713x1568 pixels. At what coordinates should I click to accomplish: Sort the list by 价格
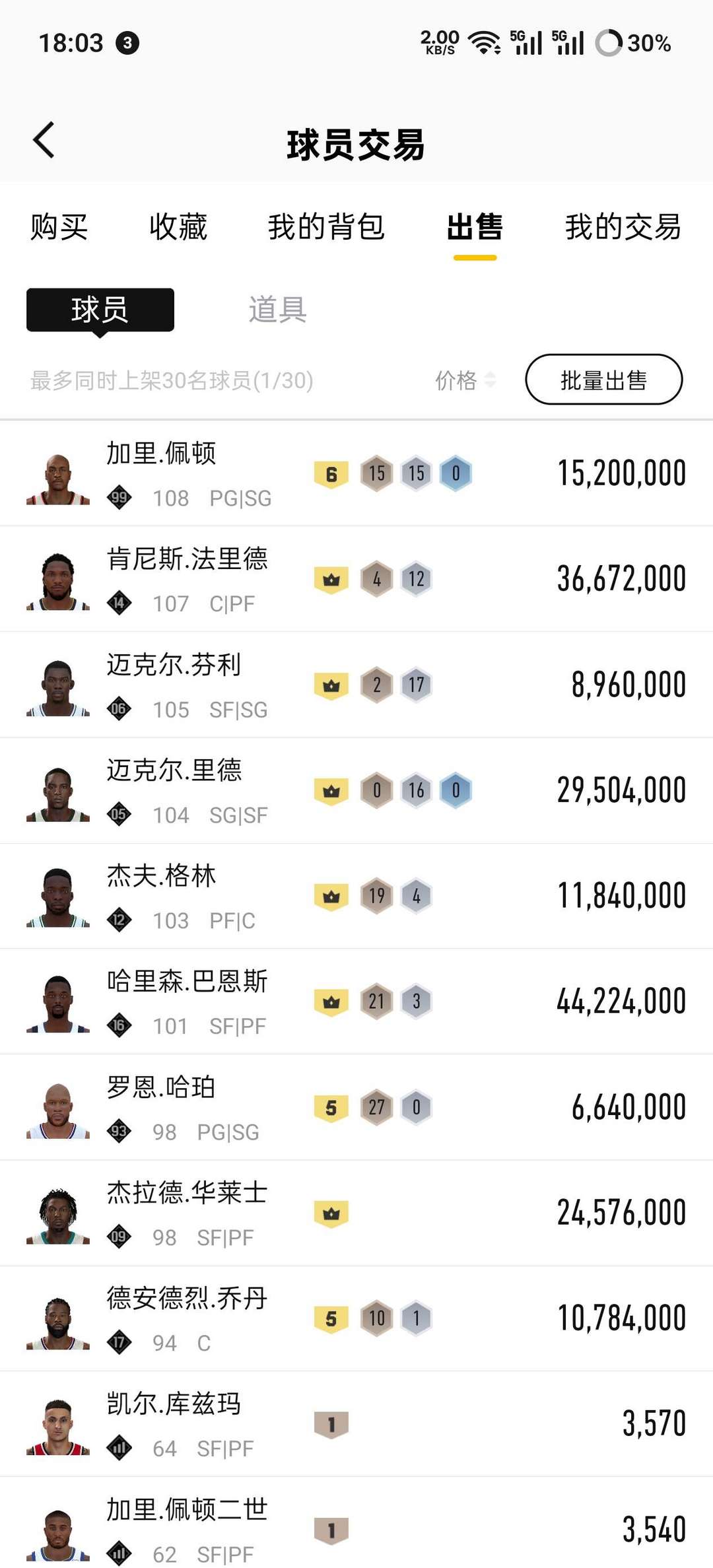point(465,380)
